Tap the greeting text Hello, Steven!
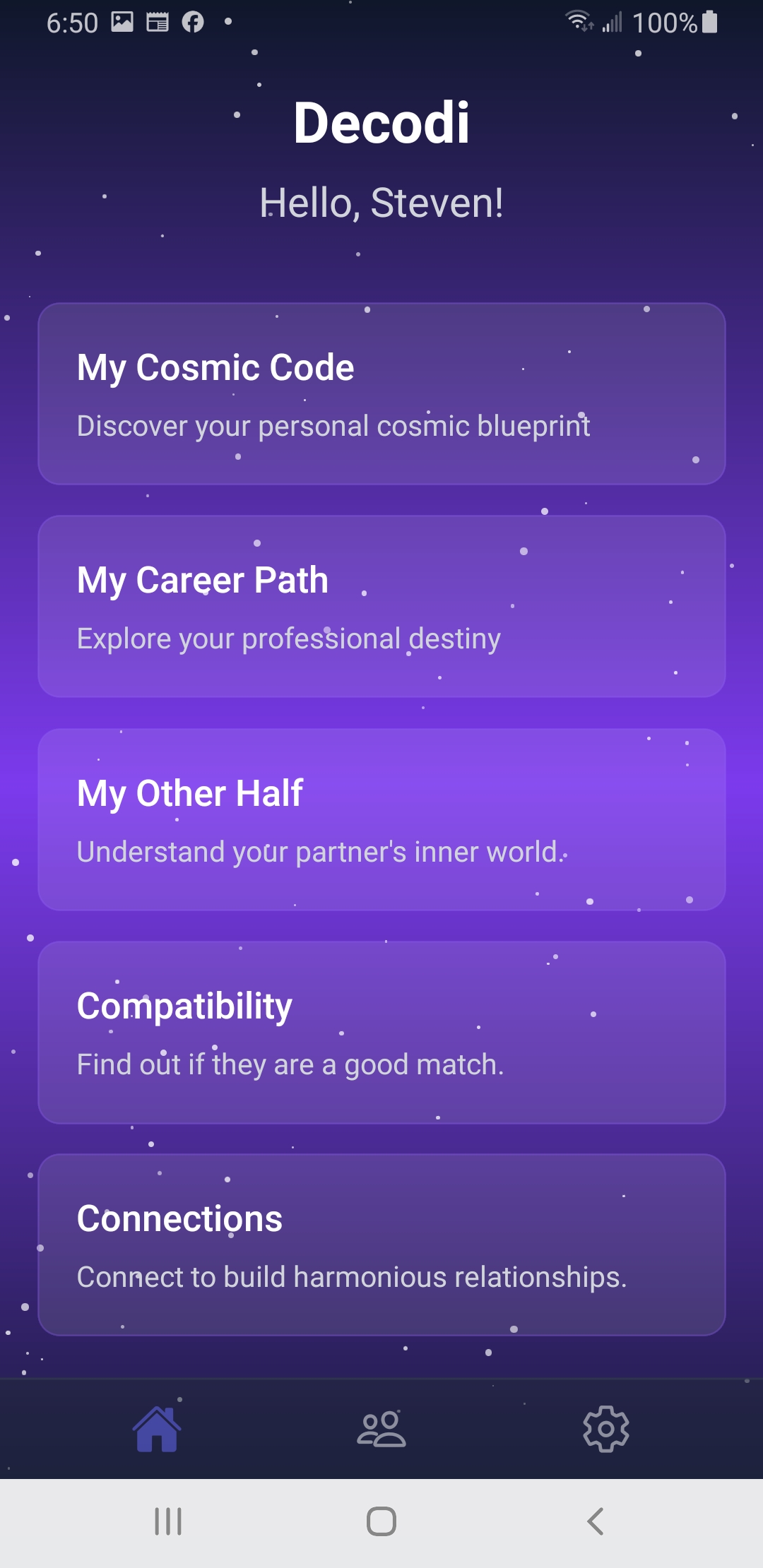 point(381,202)
